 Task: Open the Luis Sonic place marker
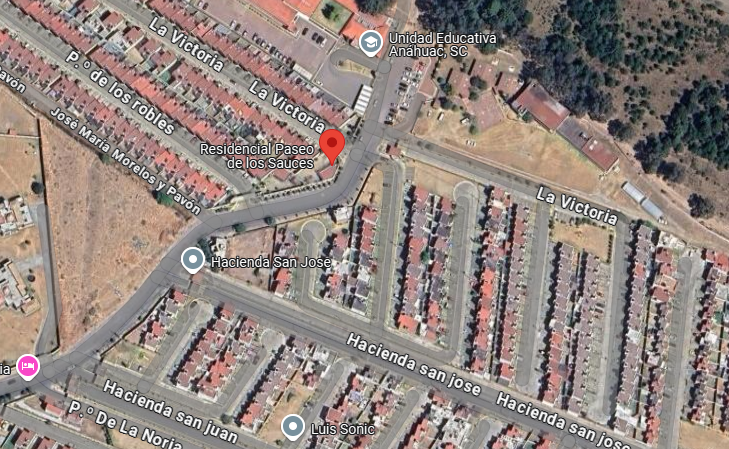293,427
